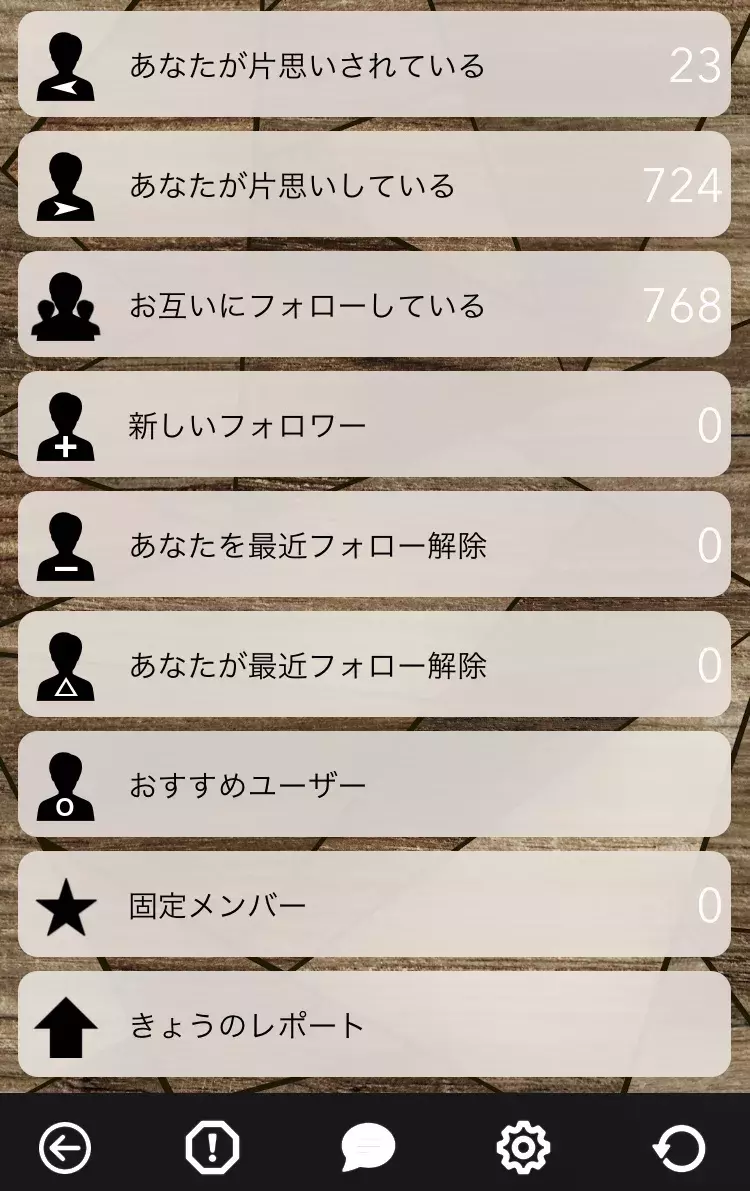Image resolution: width=750 pixels, height=1191 pixels.
Task: Open あなたが最近フォロー解除 row
Action: [x=374, y=665]
